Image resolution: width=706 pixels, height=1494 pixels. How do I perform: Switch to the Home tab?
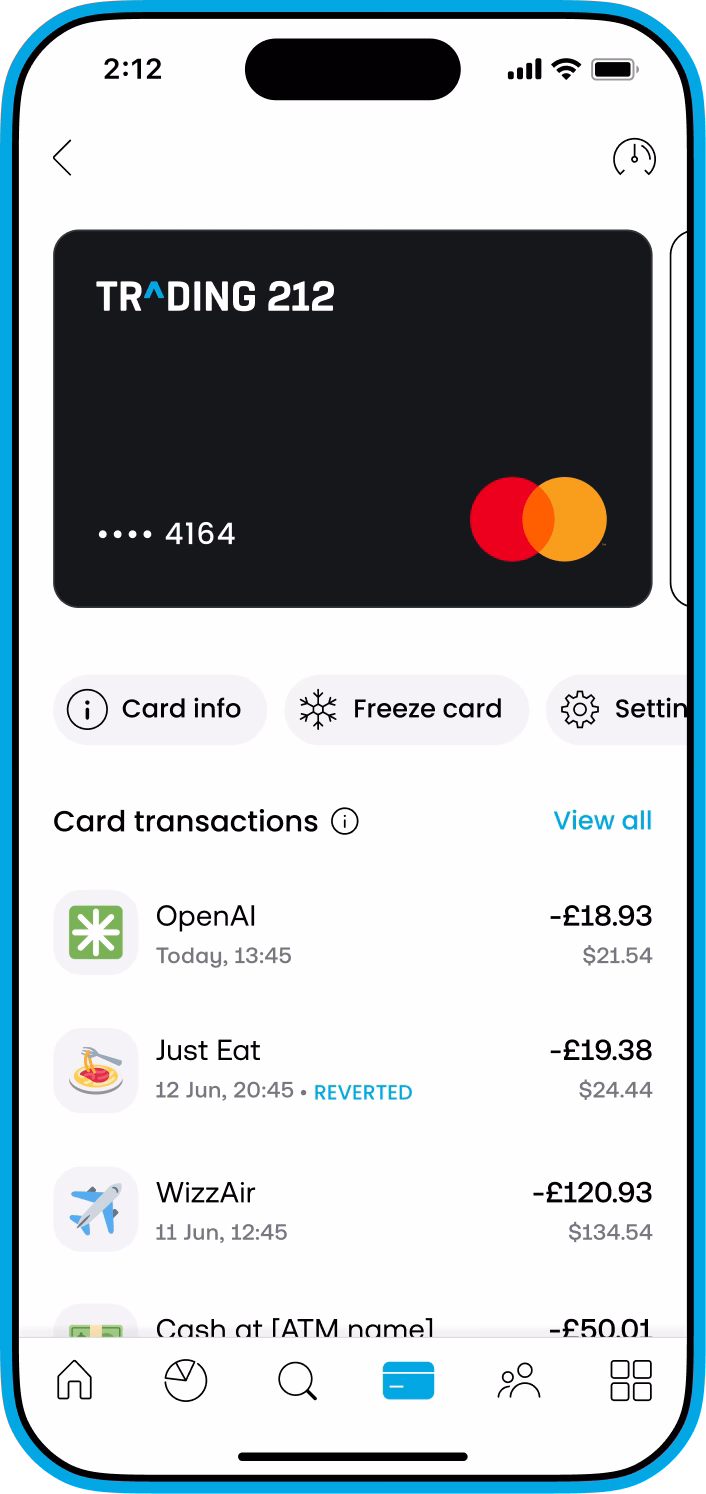click(x=75, y=1381)
